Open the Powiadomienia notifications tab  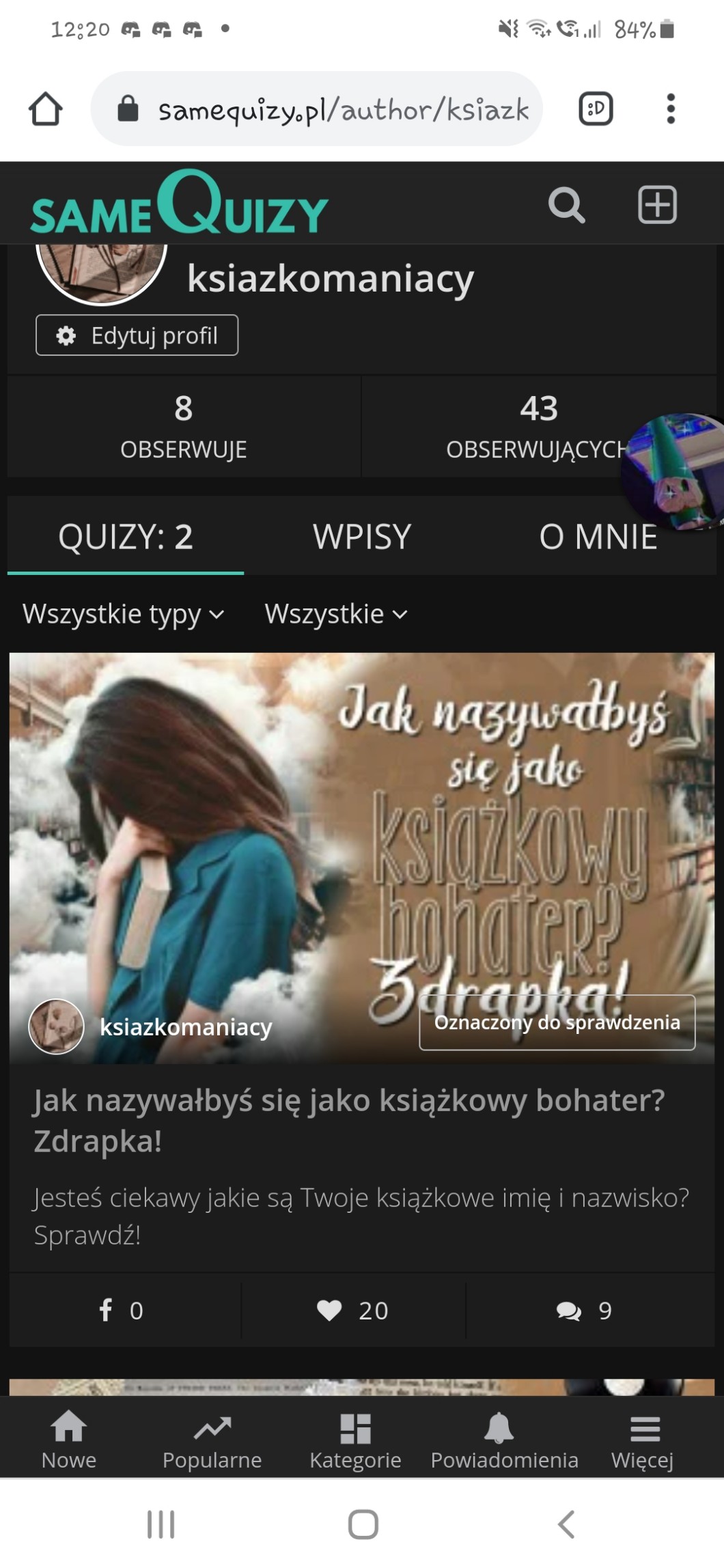point(504,1441)
